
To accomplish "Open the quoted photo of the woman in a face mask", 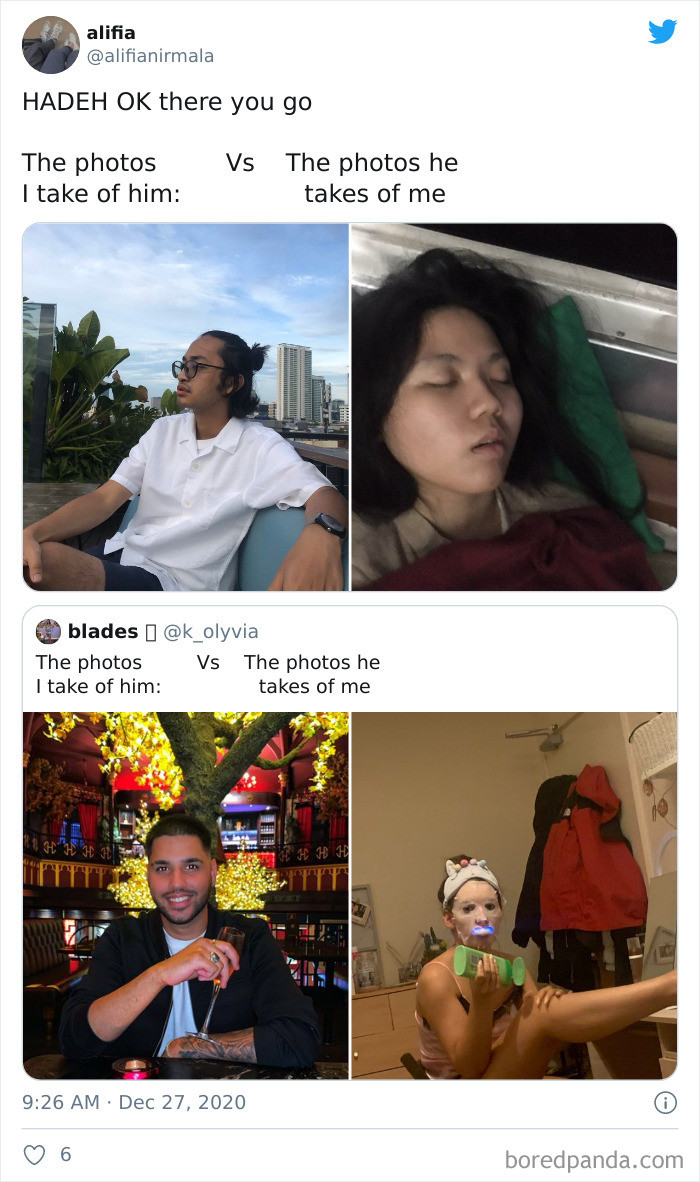I will [x=514, y=895].
